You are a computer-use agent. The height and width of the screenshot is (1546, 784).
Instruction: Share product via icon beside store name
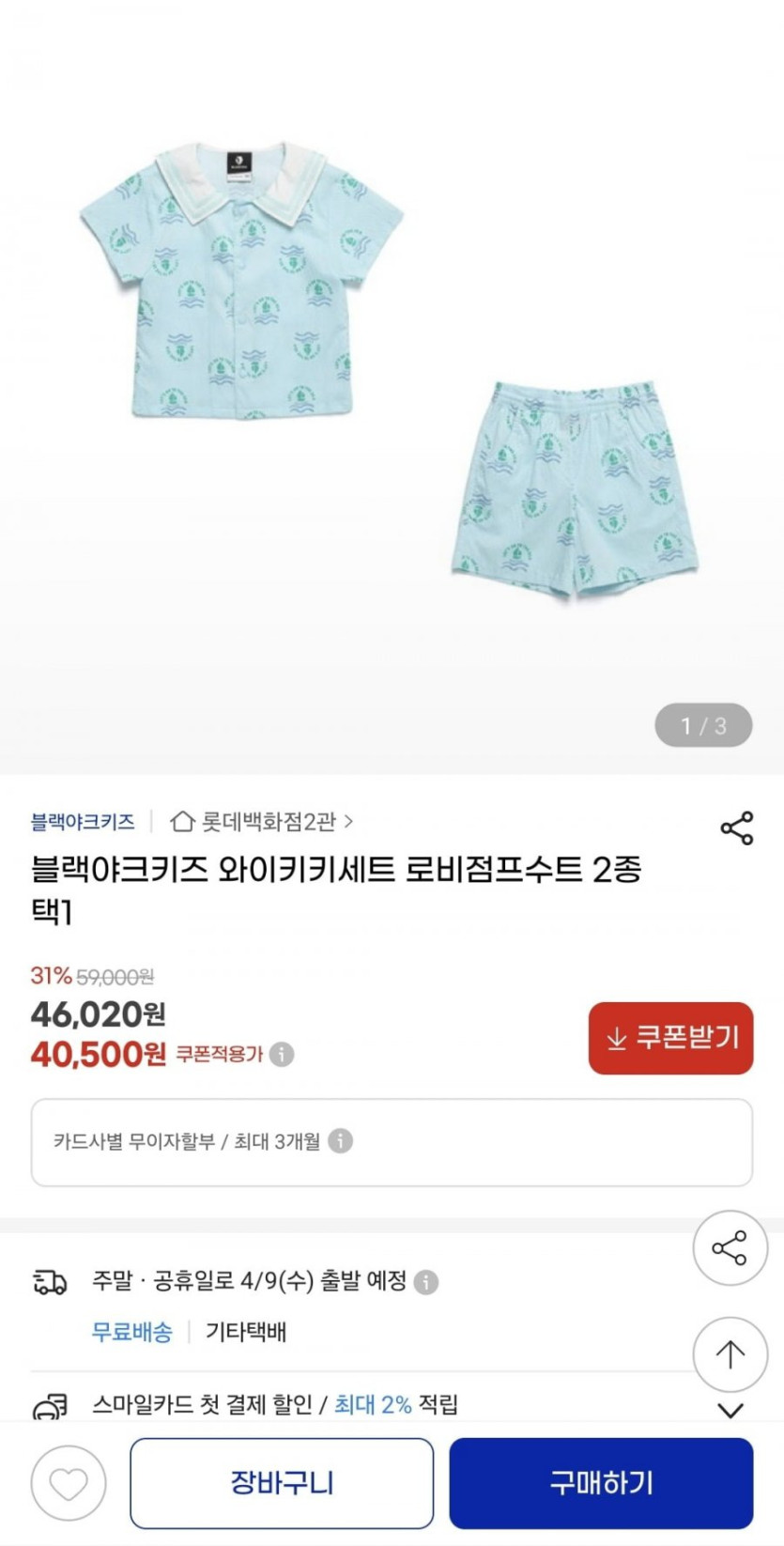736,827
